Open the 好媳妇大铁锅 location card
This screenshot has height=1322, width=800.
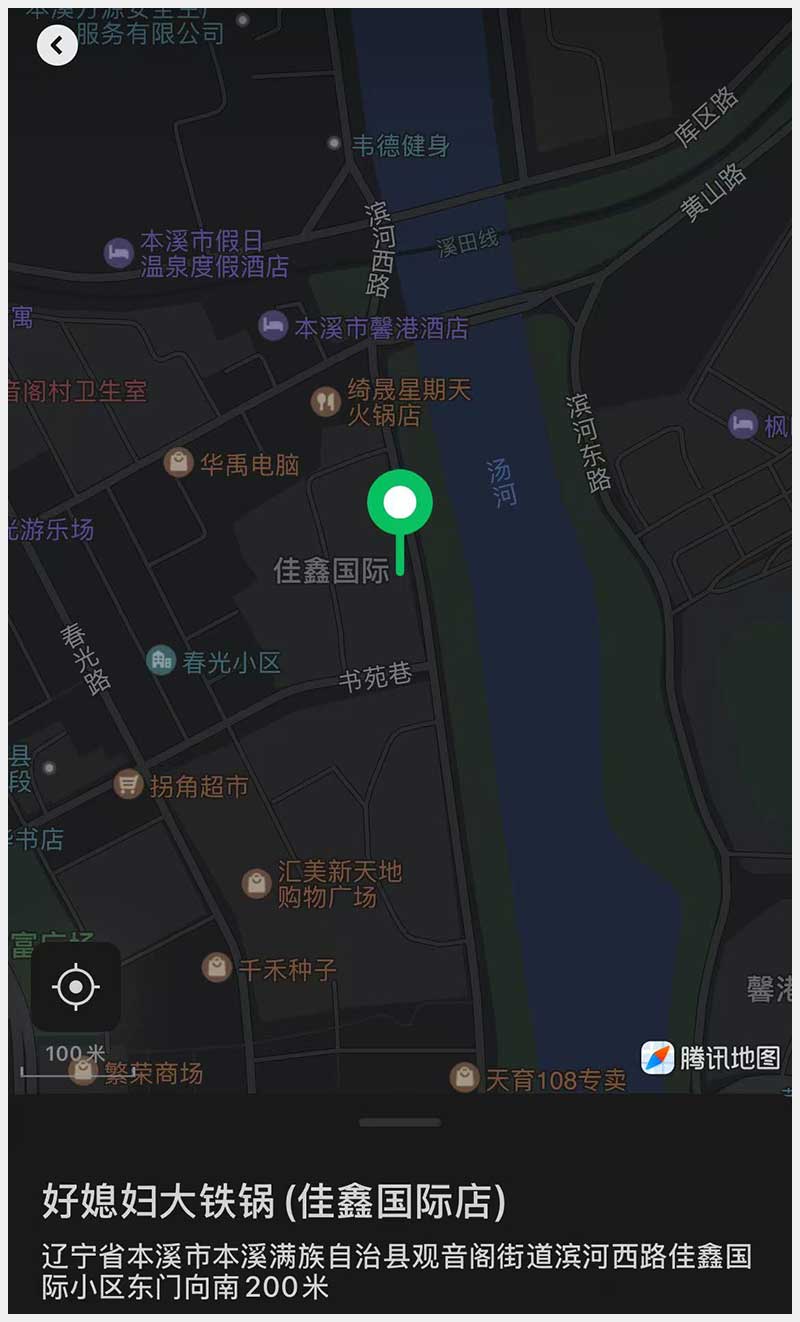(x=273, y=1202)
